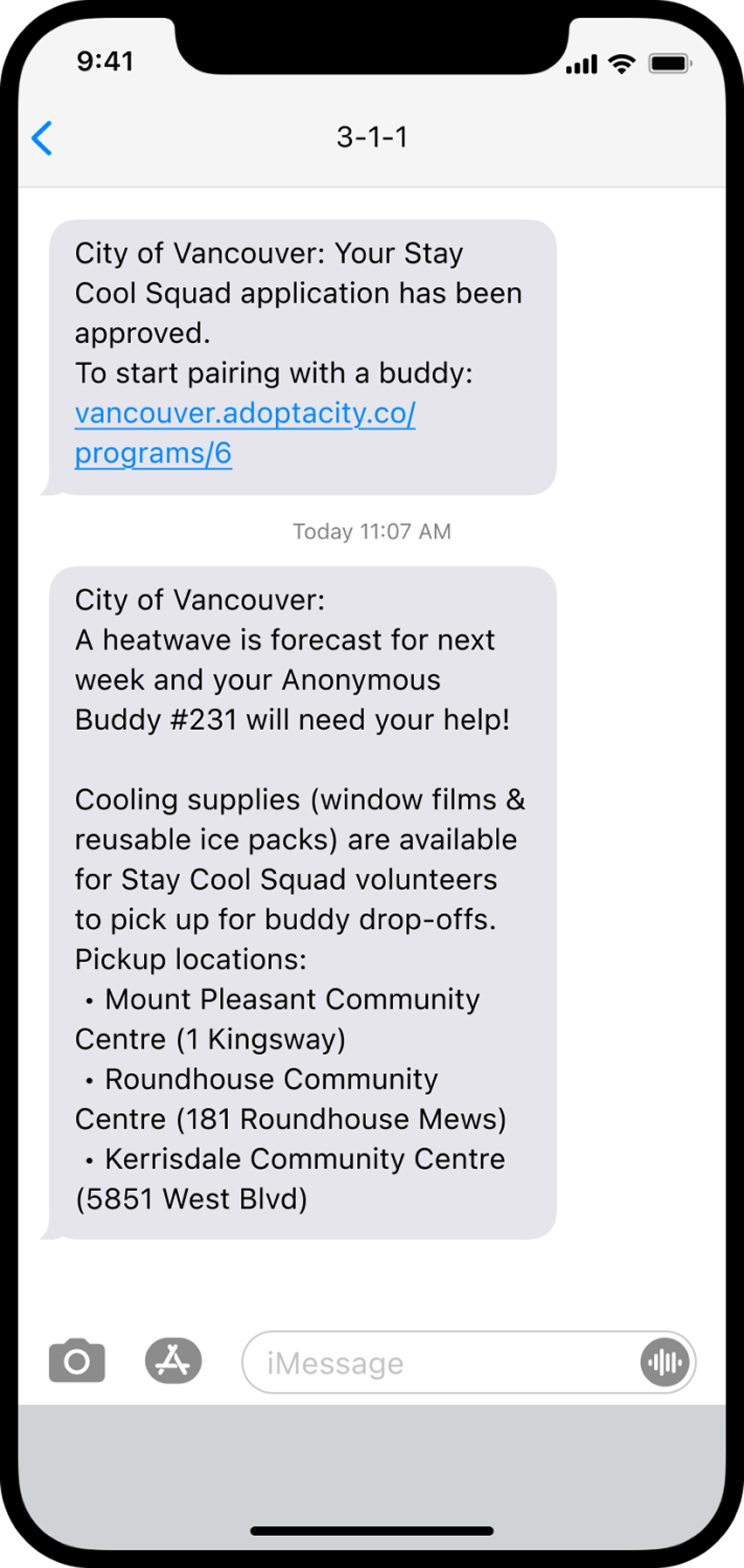The width and height of the screenshot is (744, 1568).
Task: Record an audio message
Action: (665, 1362)
